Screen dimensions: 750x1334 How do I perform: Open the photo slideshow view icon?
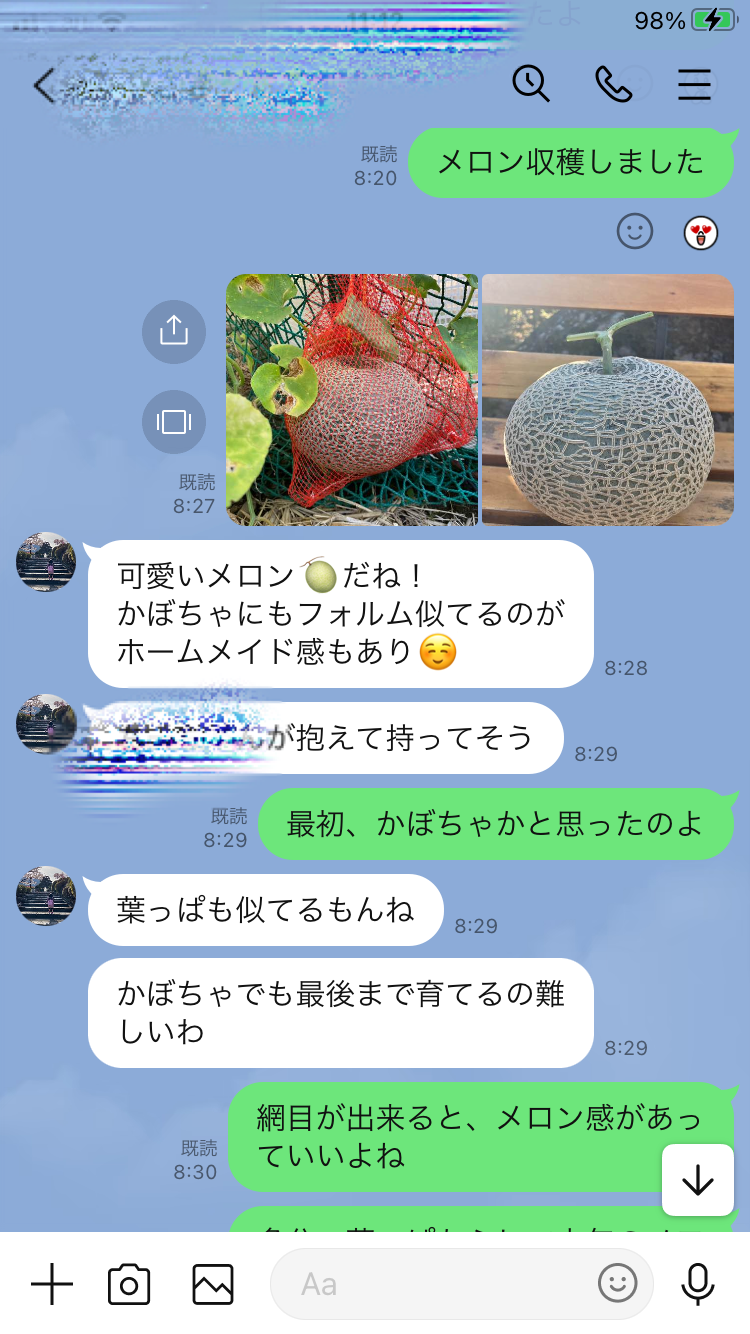click(x=174, y=422)
